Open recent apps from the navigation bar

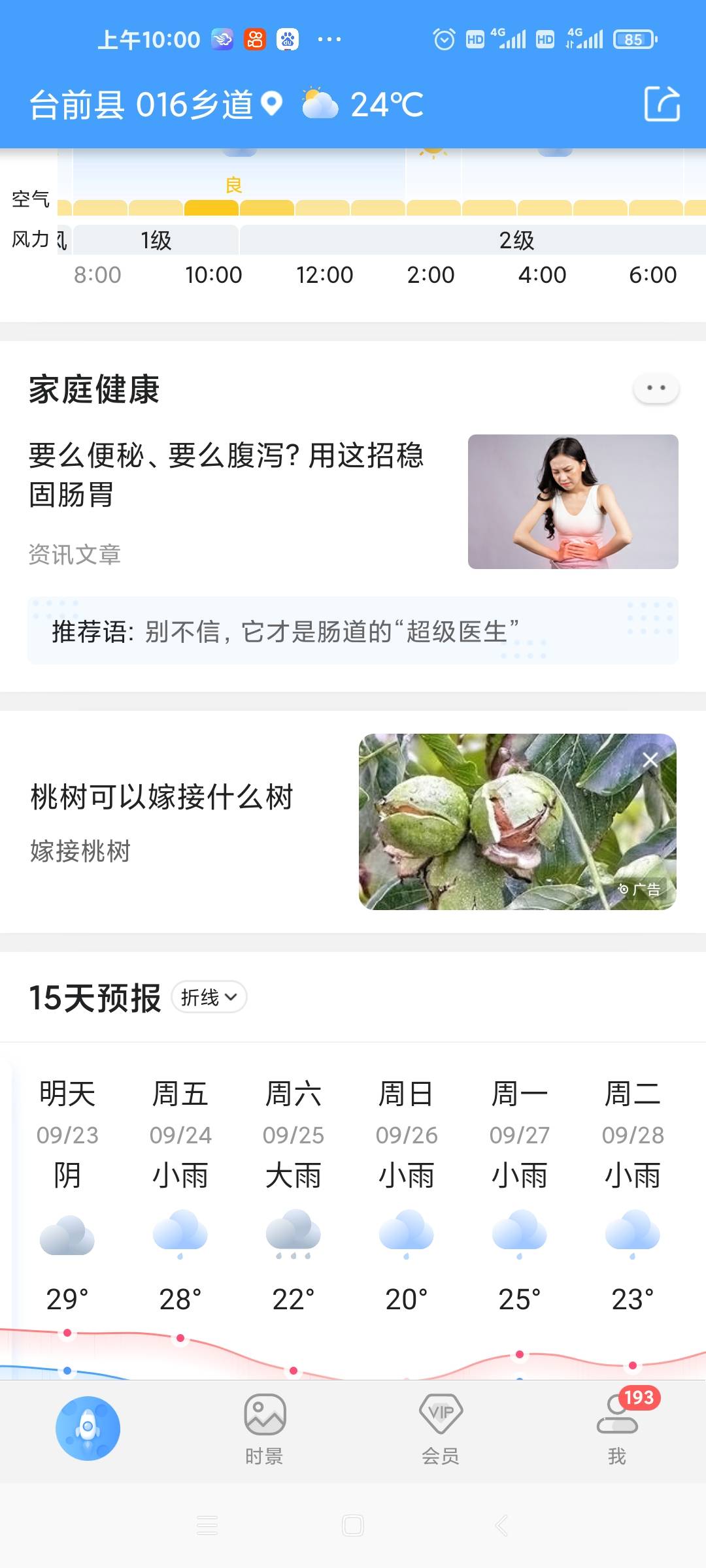coord(207,1526)
